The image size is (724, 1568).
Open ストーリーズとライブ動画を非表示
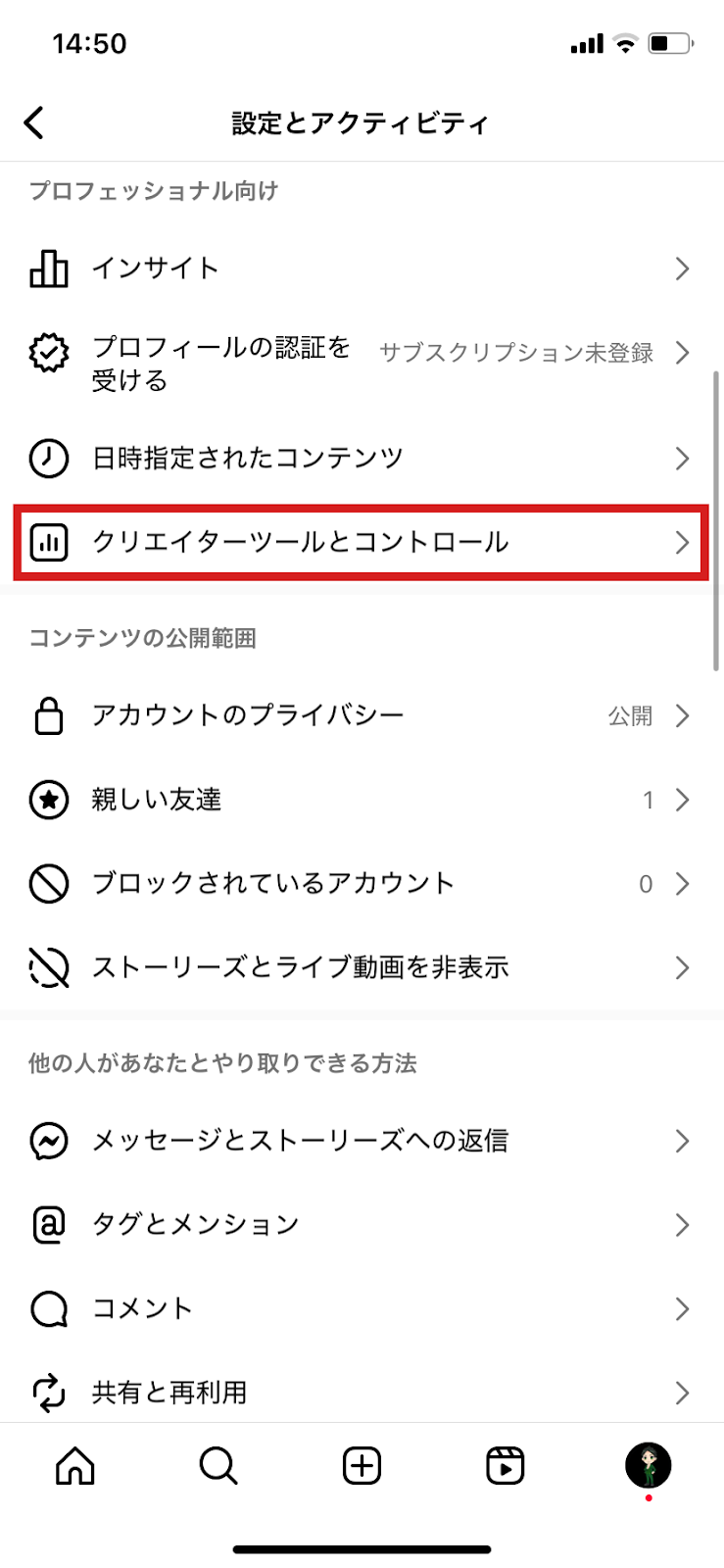coord(362,968)
